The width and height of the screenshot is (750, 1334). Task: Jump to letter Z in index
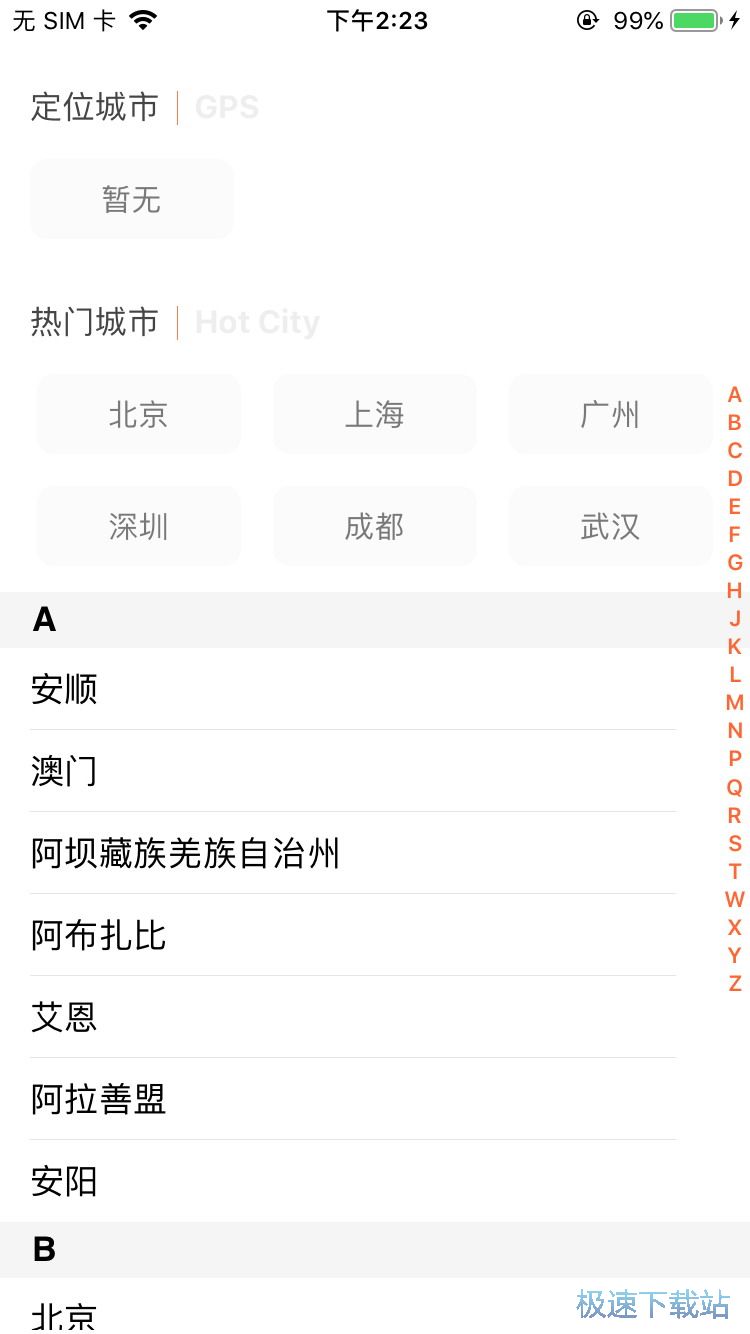coord(734,983)
